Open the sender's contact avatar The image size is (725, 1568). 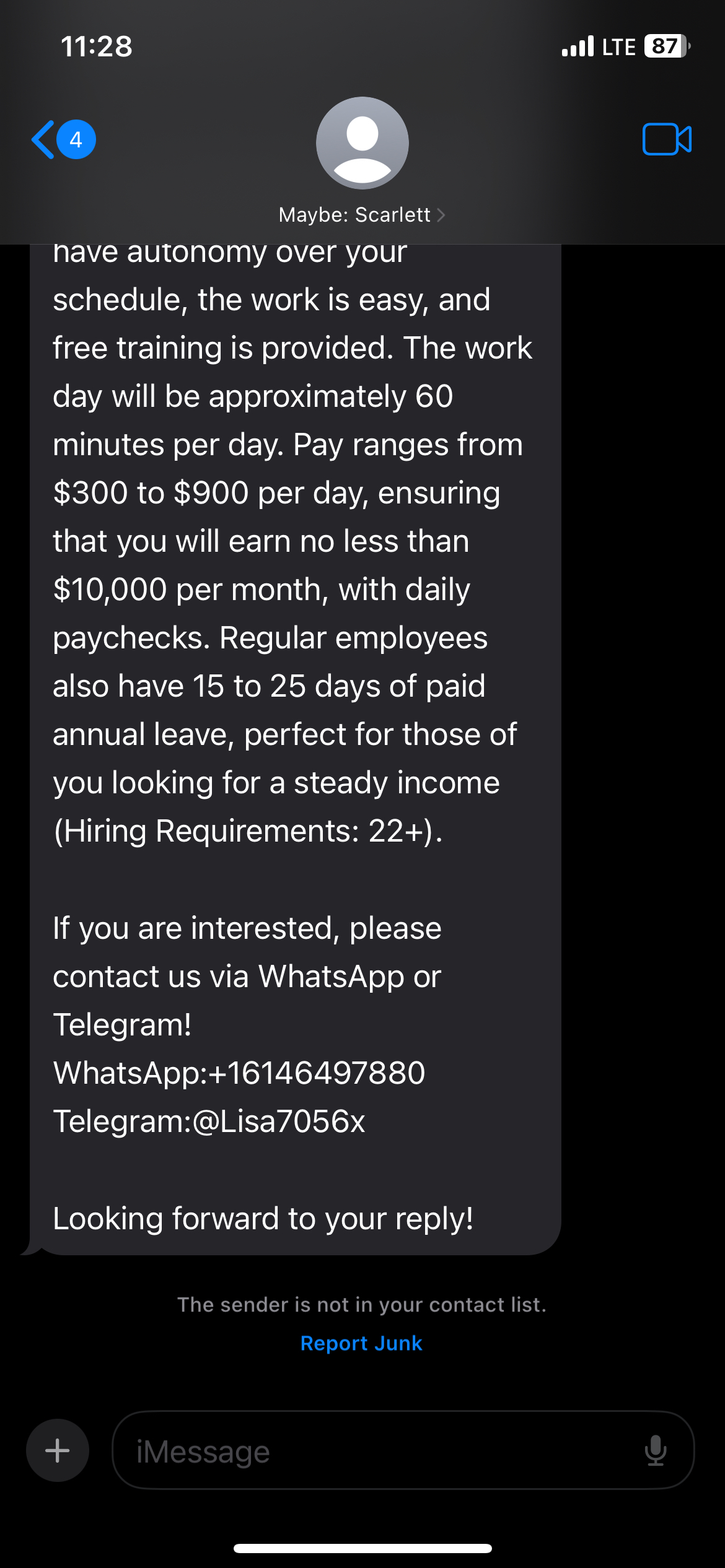pyautogui.click(x=362, y=143)
